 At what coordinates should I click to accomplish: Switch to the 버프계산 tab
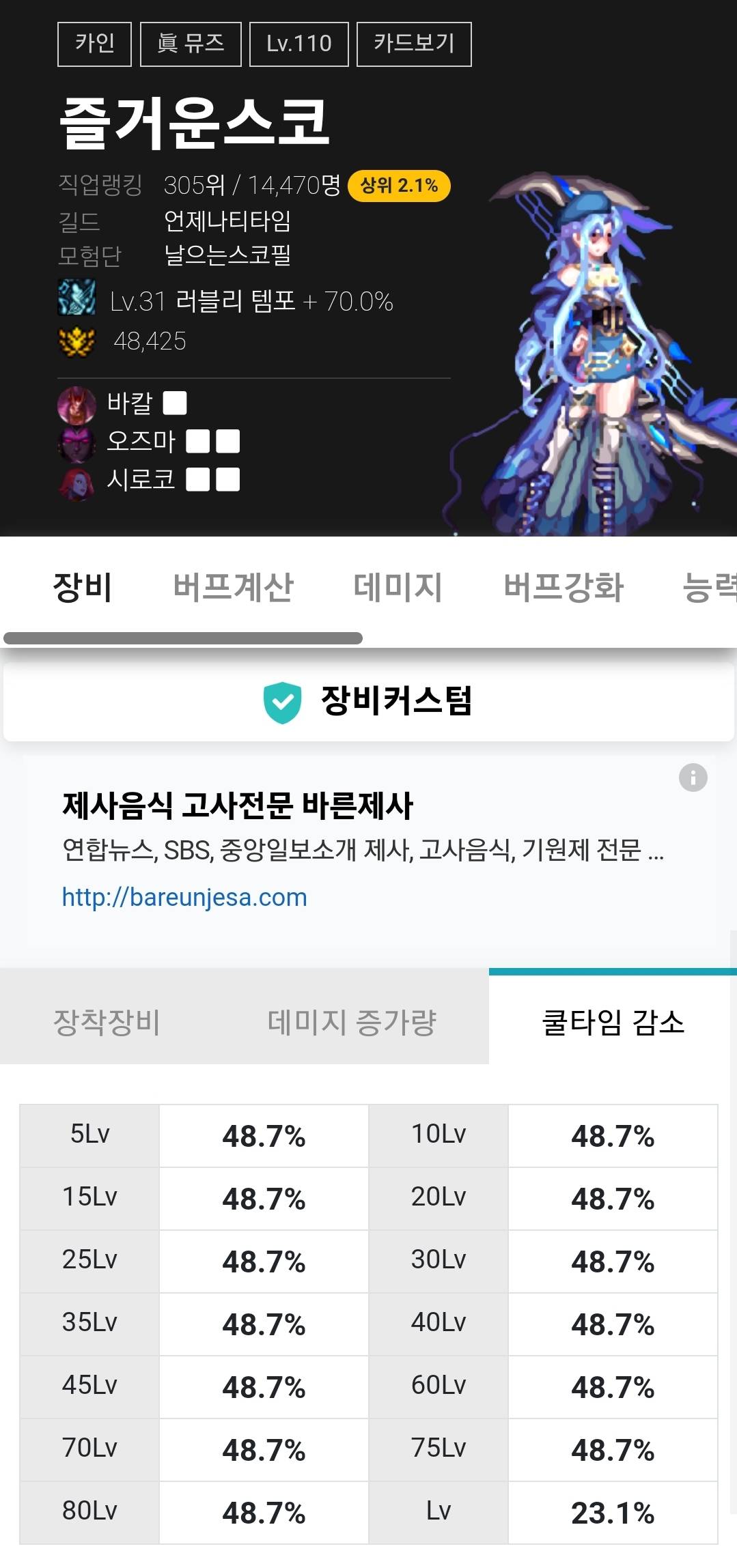(233, 587)
